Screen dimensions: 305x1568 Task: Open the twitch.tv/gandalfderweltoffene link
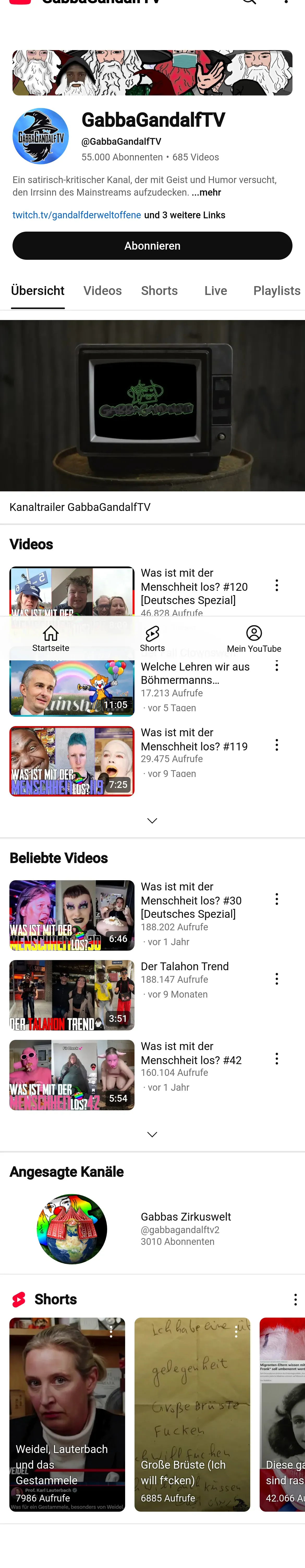77,215
